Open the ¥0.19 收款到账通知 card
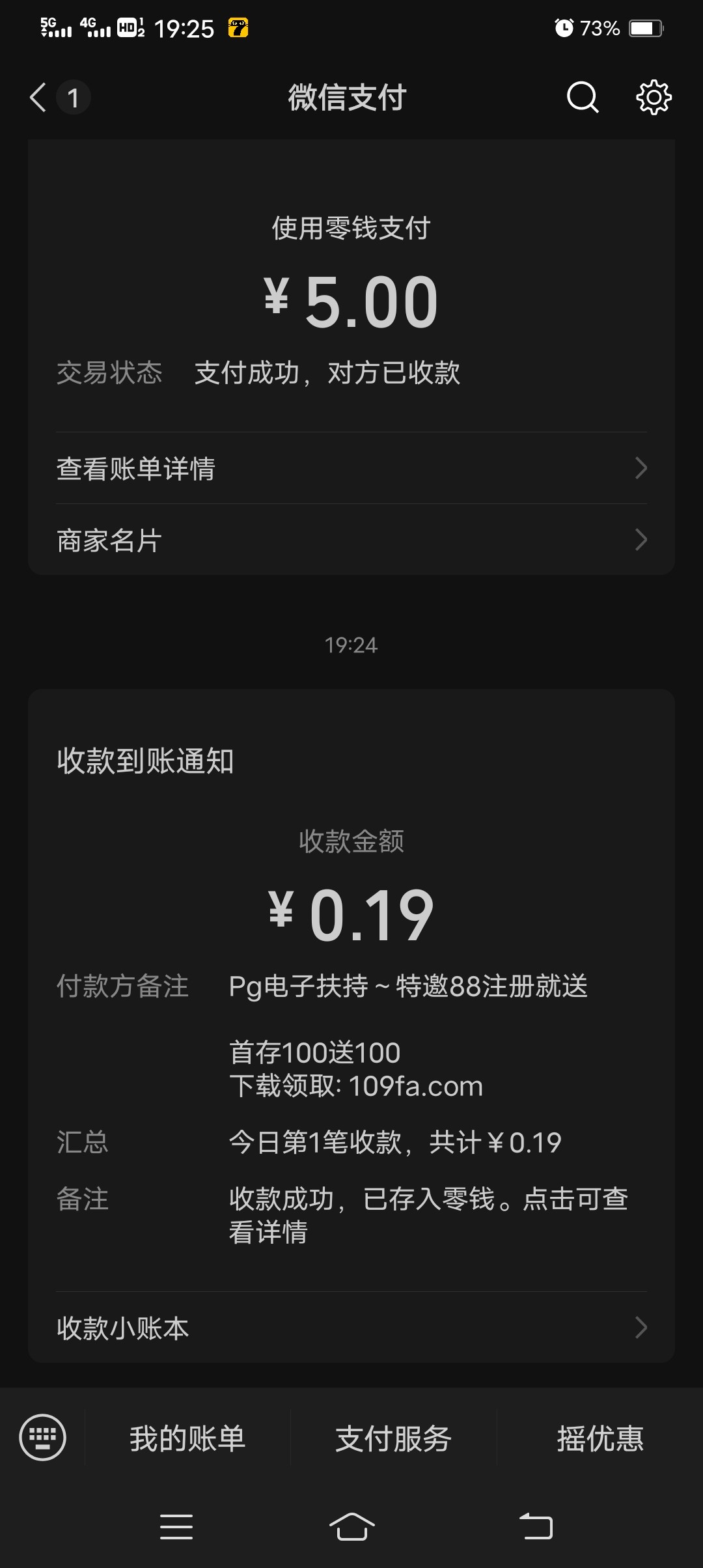703x1568 pixels. (x=351, y=912)
